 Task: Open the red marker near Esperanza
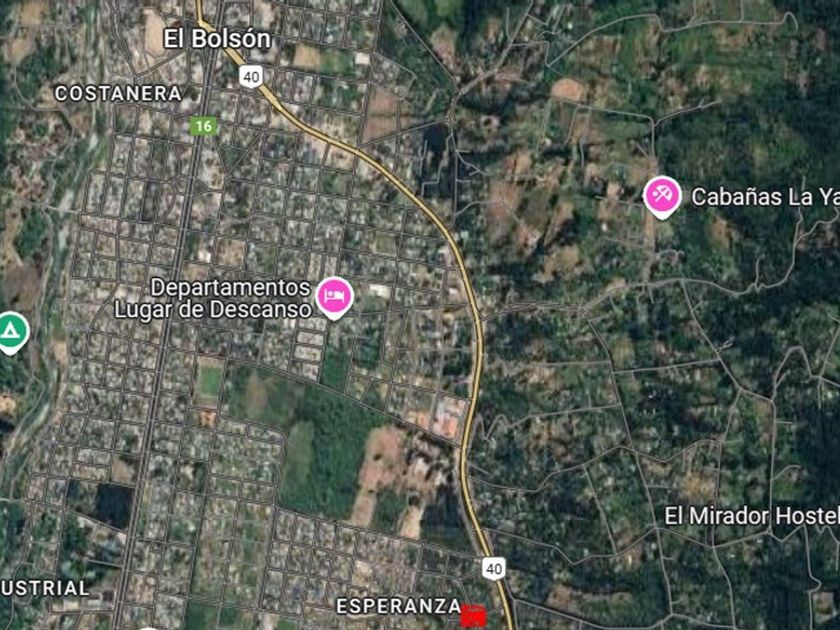[474, 612]
